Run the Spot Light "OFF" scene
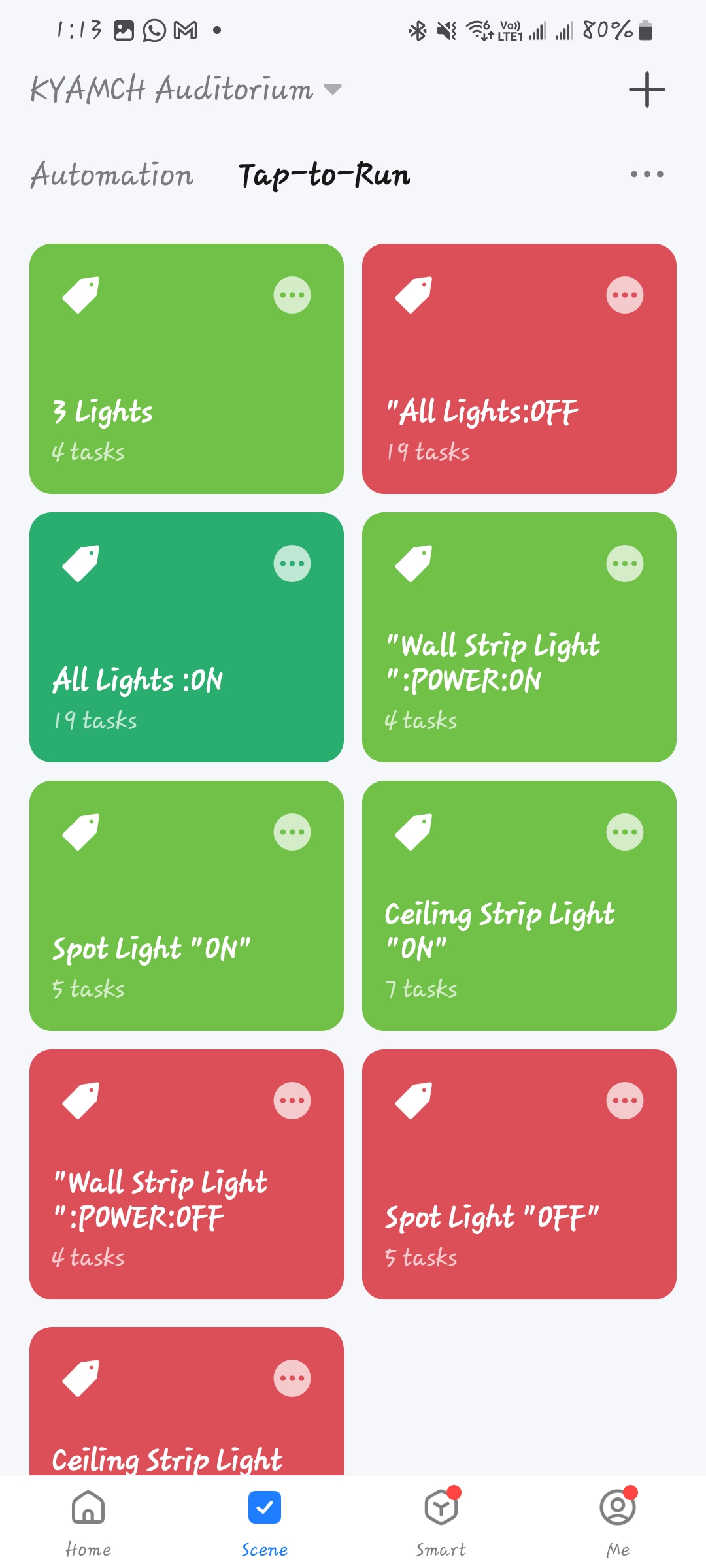Image resolution: width=706 pixels, height=1568 pixels. 519,1175
